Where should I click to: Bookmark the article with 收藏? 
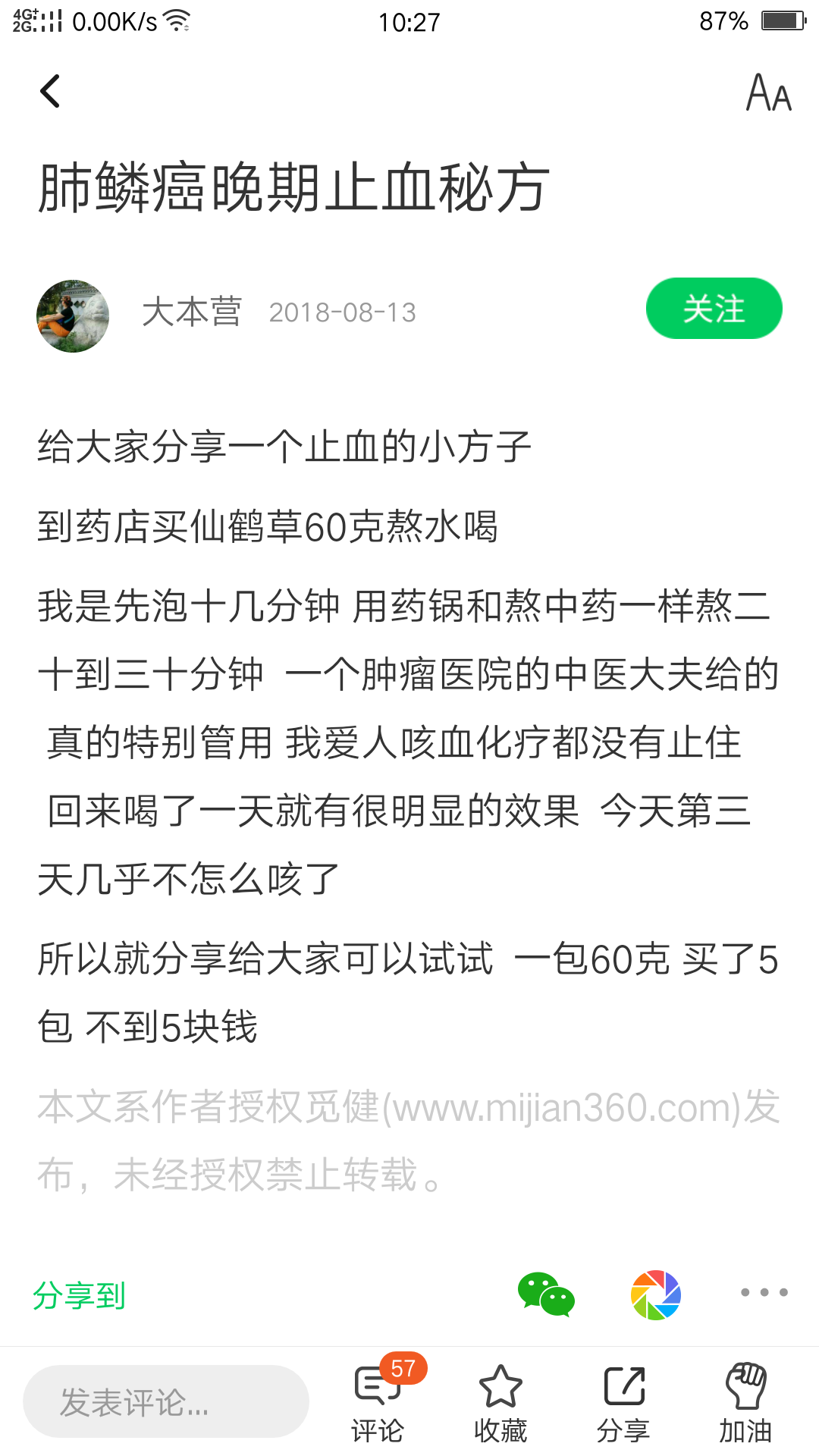pyautogui.click(x=500, y=1403)
